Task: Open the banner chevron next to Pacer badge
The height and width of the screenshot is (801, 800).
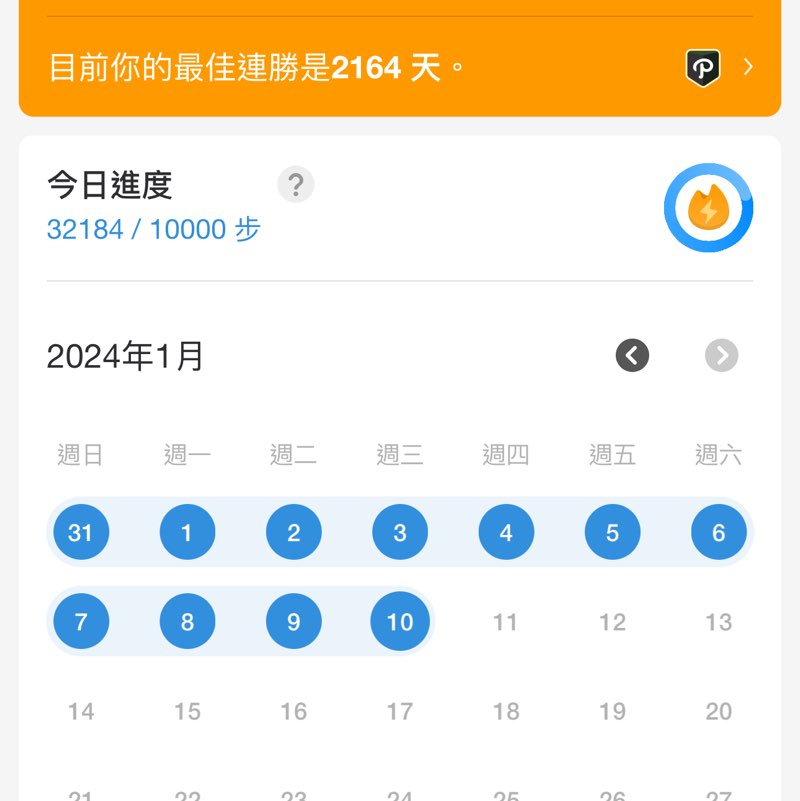Action: point(748,67)
